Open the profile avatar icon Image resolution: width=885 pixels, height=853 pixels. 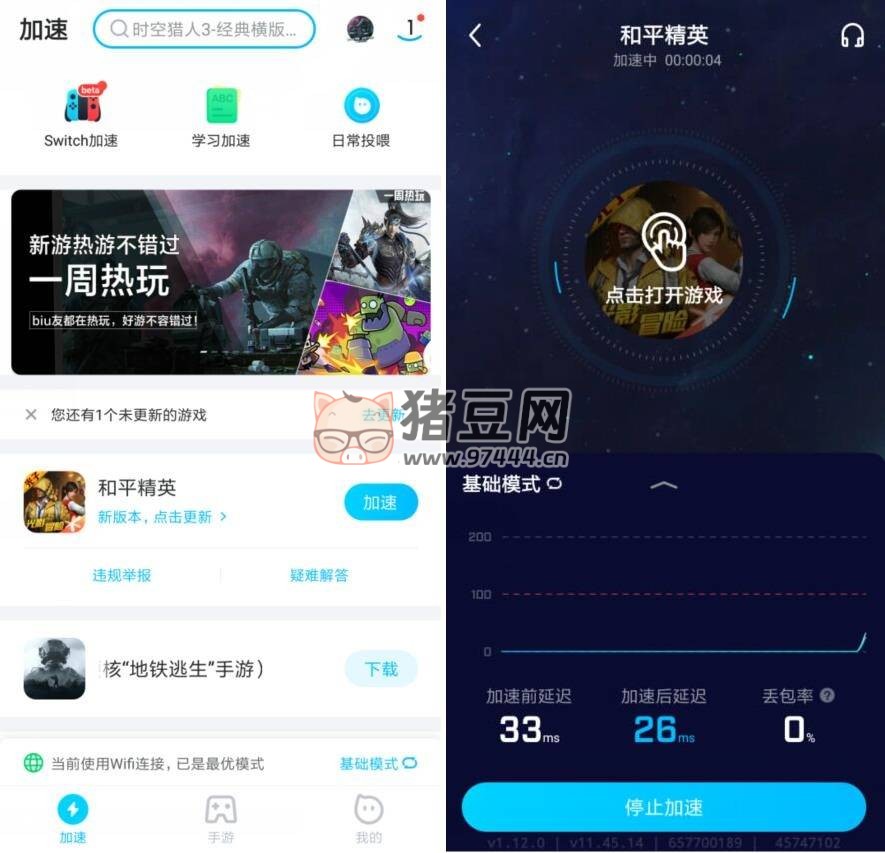point(360,29)
